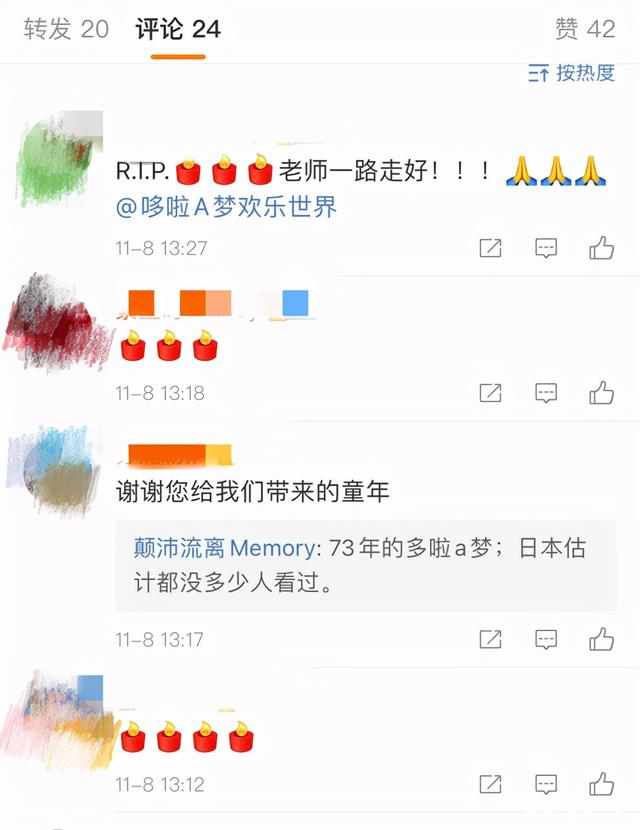The height and width of the screenshot is (830, 640).
Task: Reply to the comment posted at 13:17
Action: pos(546,638)
